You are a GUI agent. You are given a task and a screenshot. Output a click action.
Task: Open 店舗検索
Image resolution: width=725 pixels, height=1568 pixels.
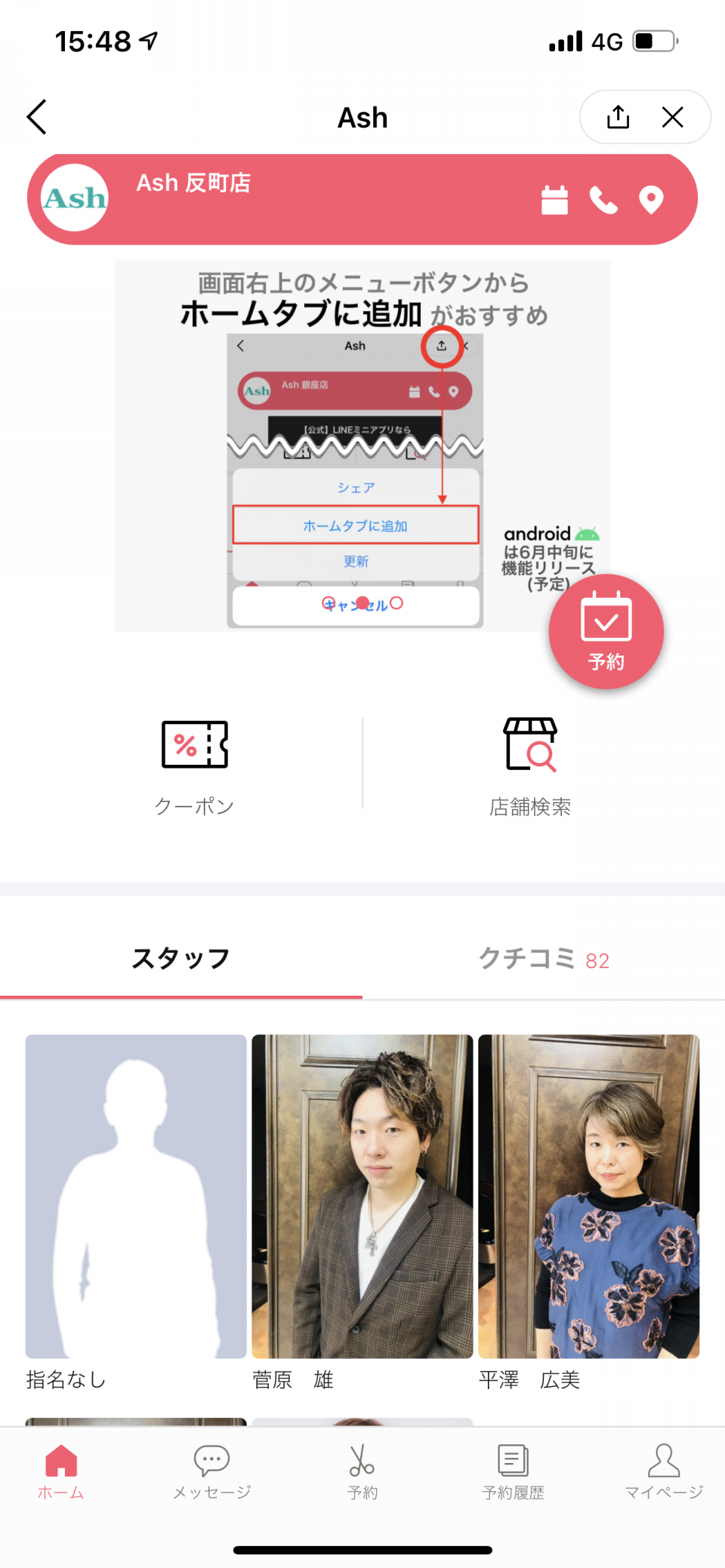tap(530, 764)
